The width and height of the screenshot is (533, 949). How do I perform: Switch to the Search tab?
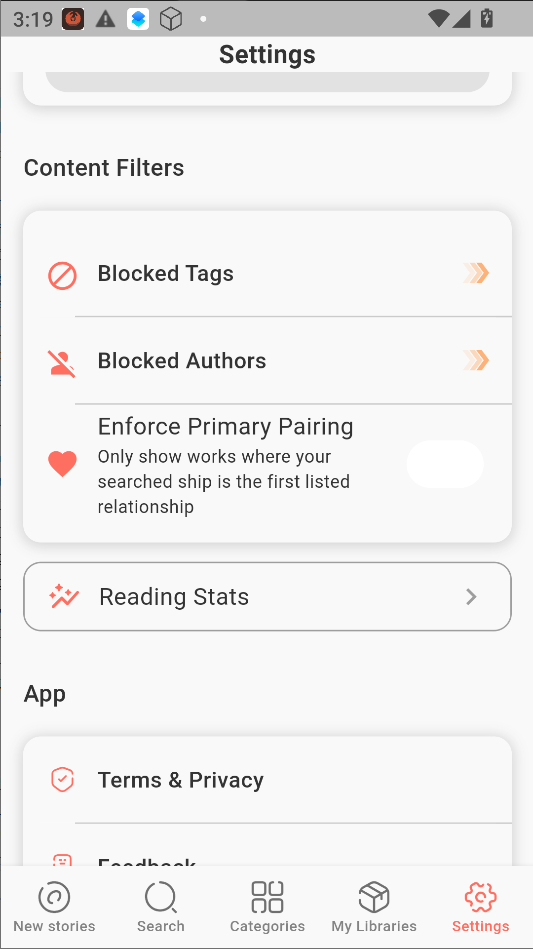pos(160,907)
